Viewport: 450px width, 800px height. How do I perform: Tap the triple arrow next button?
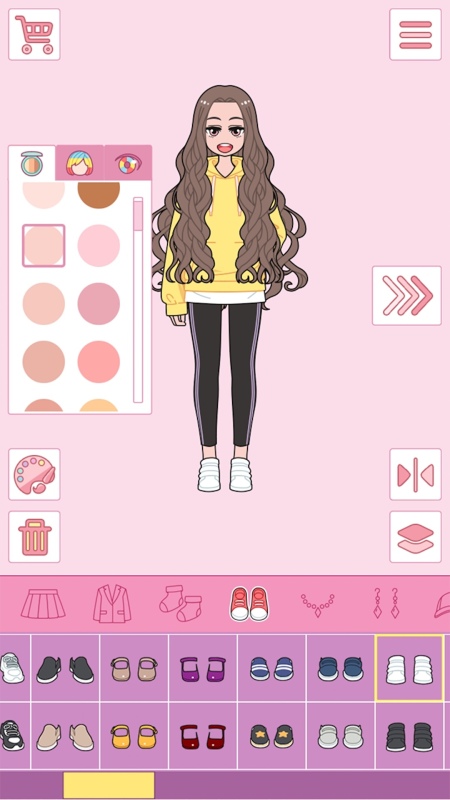pos(407,295)
